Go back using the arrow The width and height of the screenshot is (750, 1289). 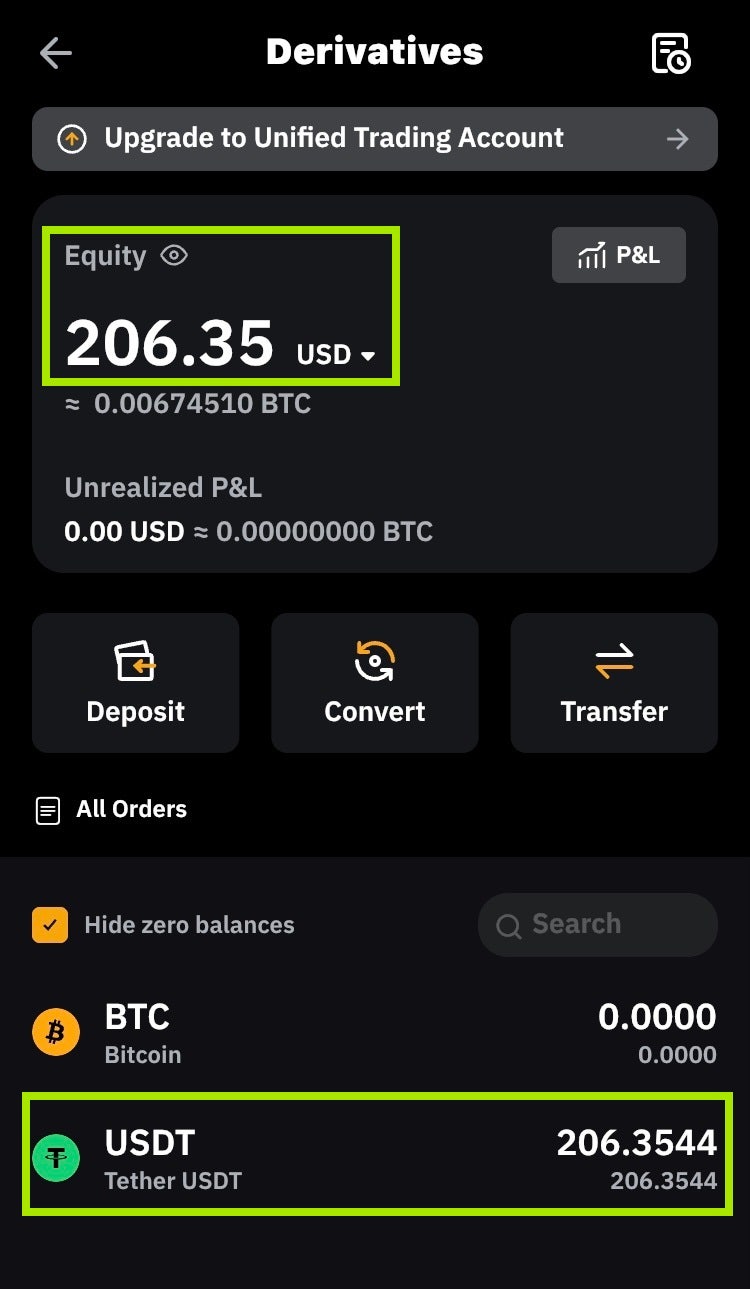55,53
